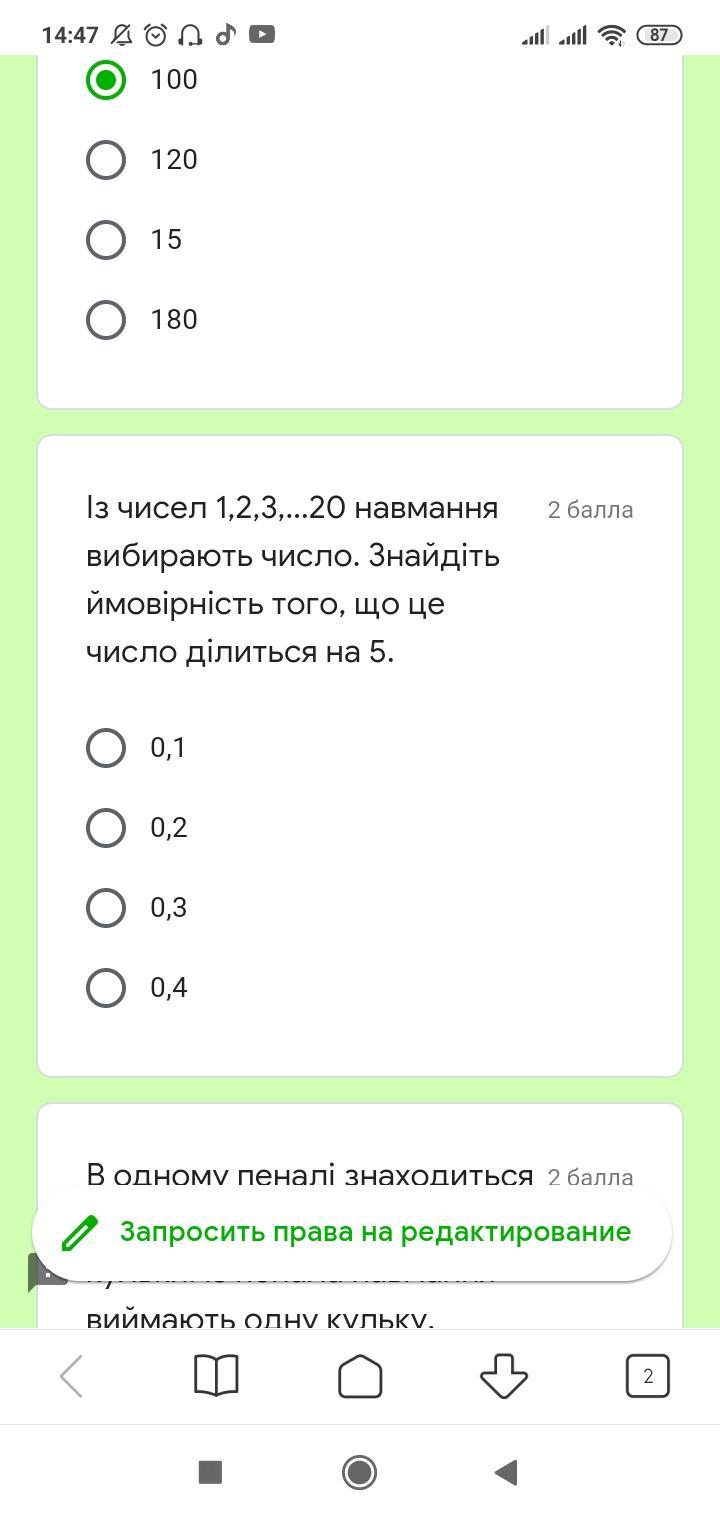Open browser downloads arrow icon

coord(504,1377)
